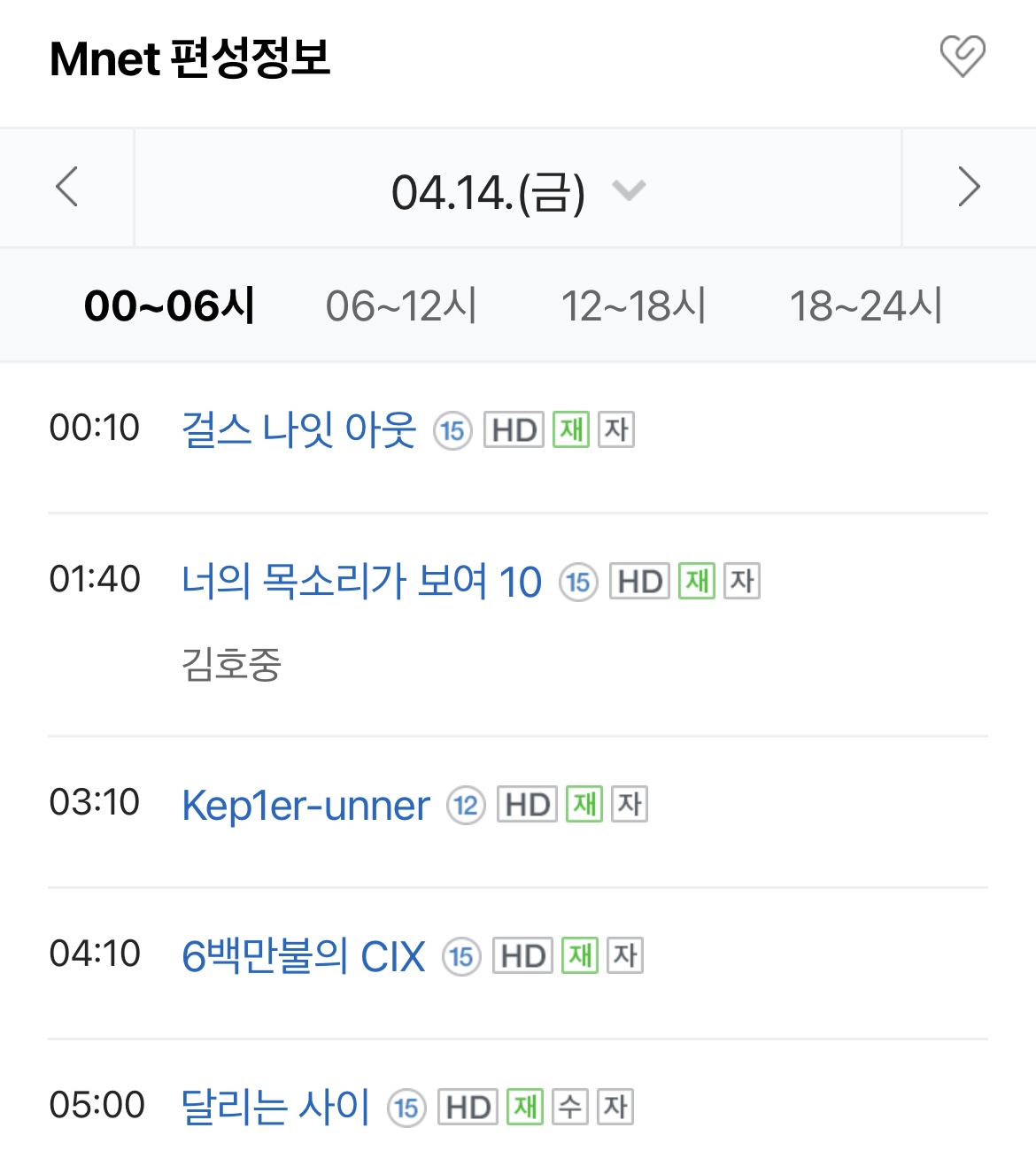
Task: Click the 자 subtitle badge next to 6백만불의 CIX
Action: coord(624,954)
